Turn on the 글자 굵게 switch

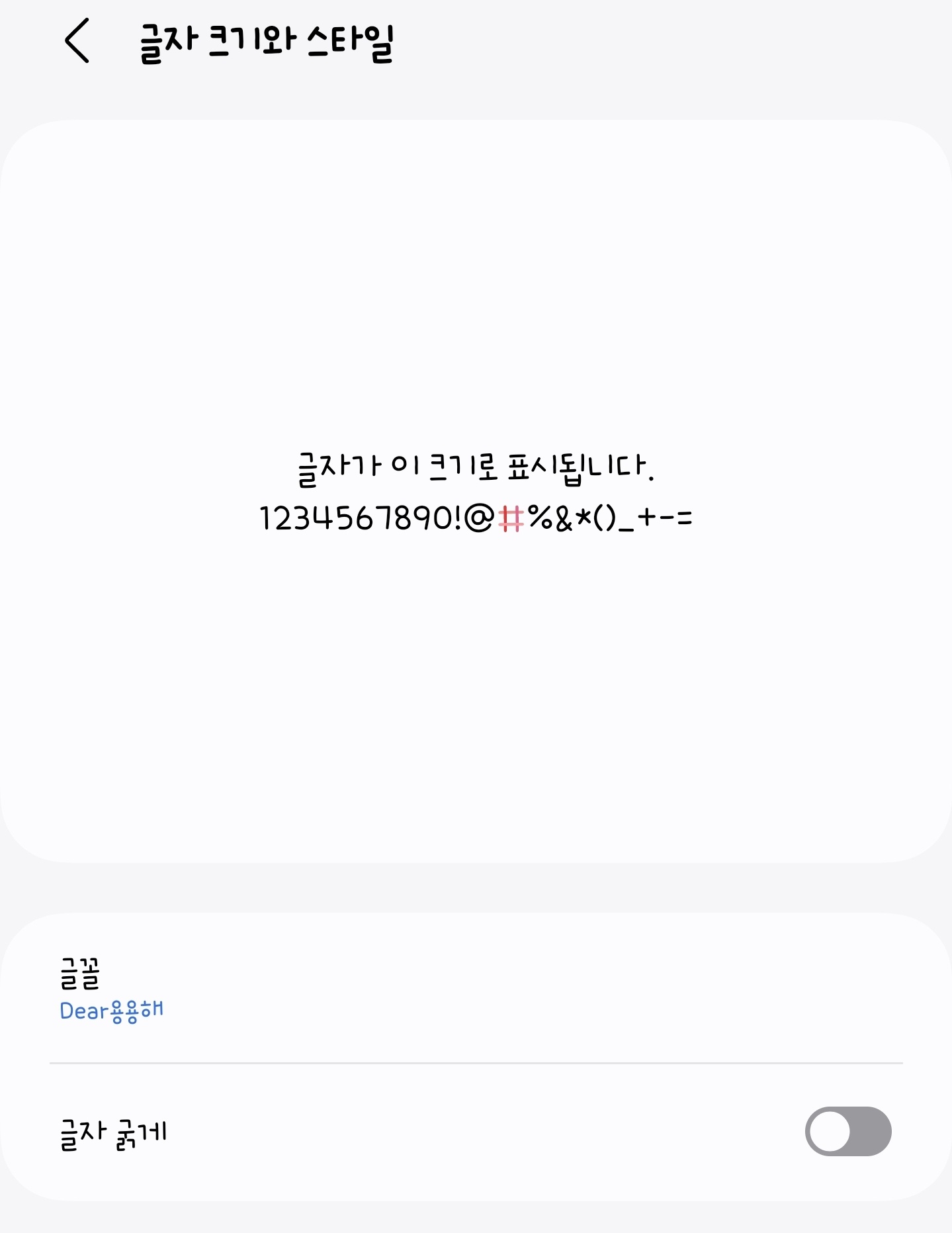(x=847, y=1131)
